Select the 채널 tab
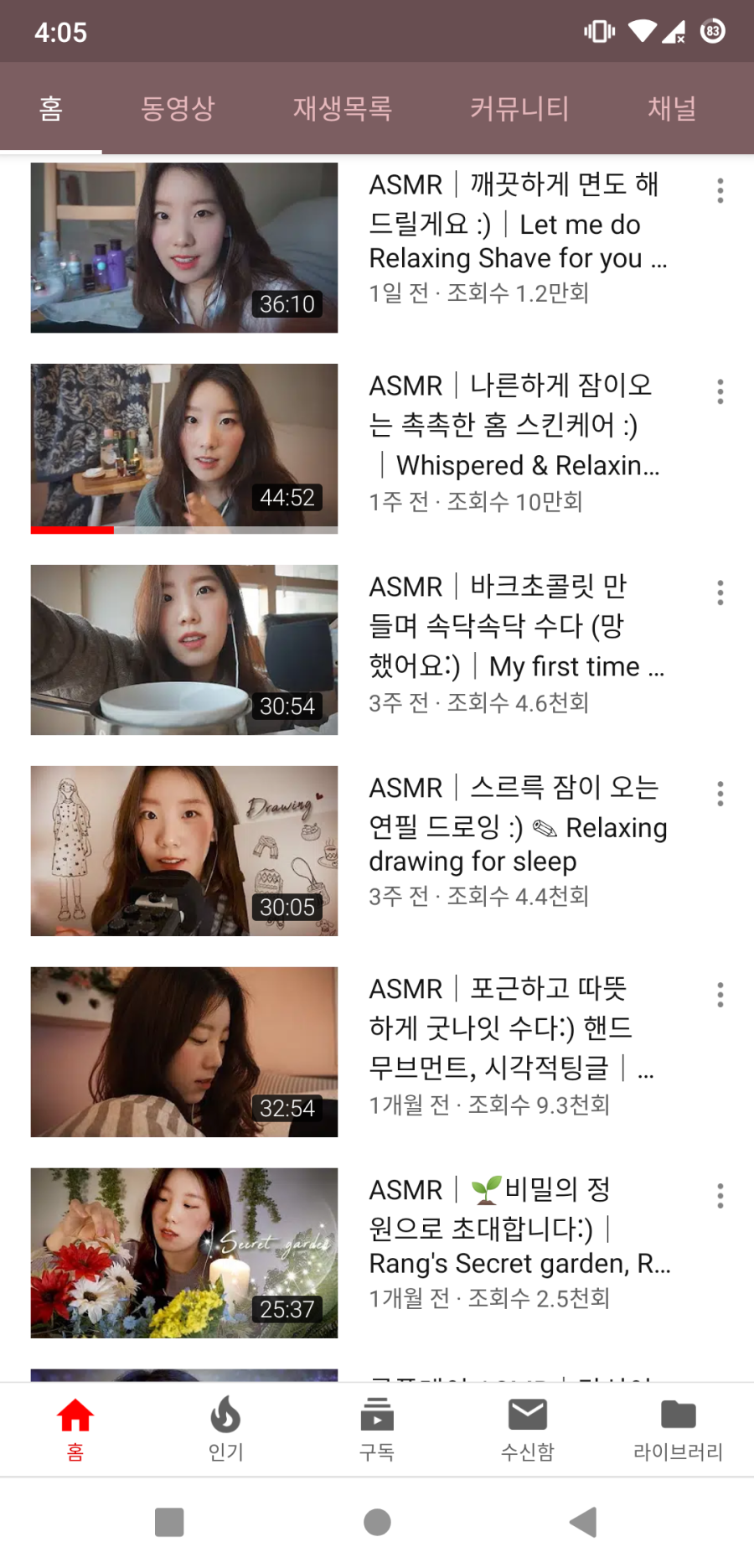The width and height of the screenshot is (754, 1568). tap(672, 108)
